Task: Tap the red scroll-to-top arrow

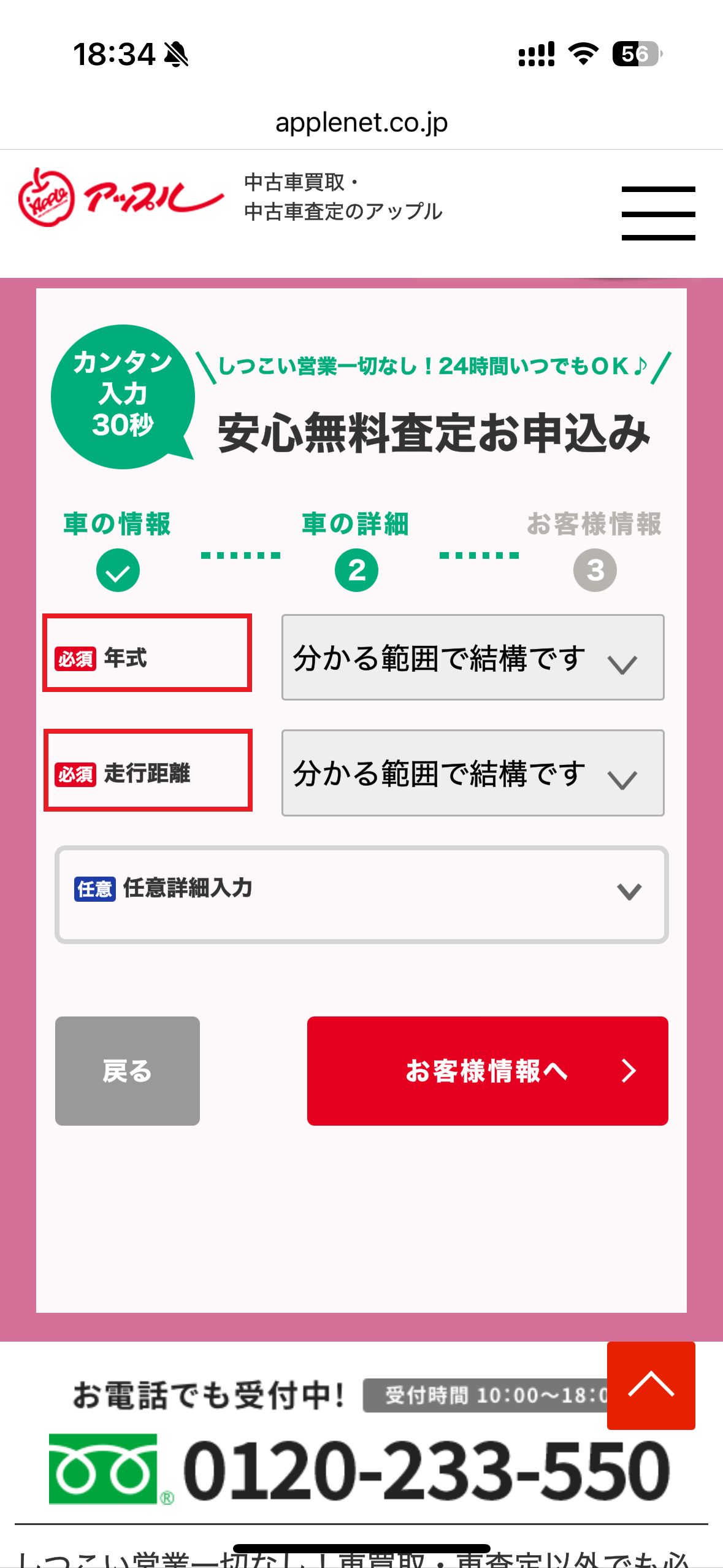Action: coord(651,1385)
